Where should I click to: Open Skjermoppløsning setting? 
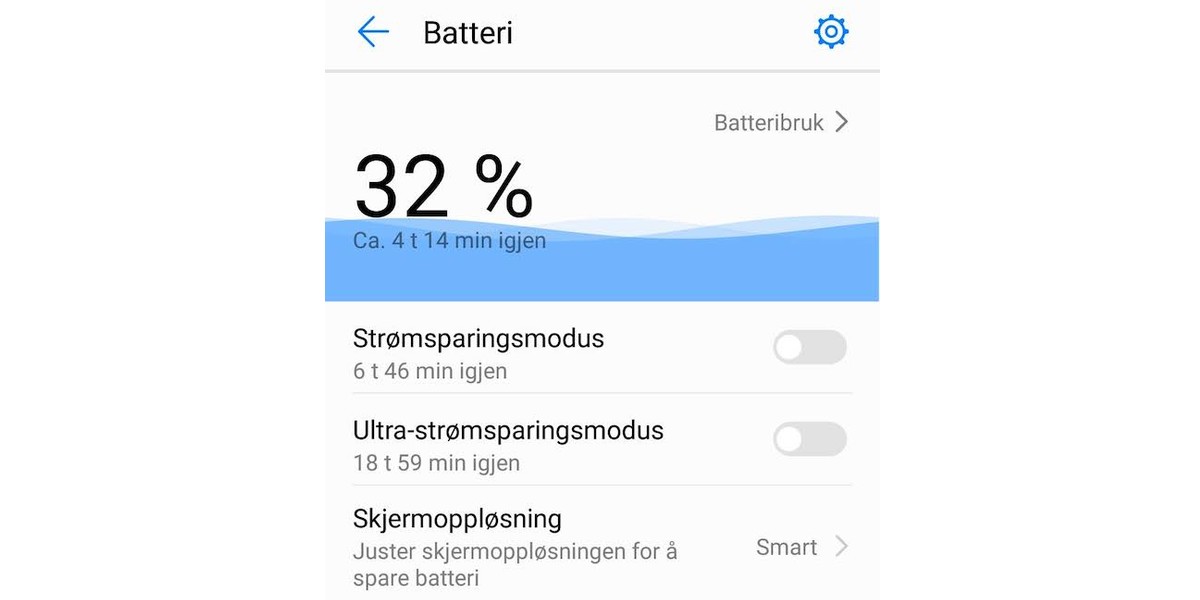point(600,546)
